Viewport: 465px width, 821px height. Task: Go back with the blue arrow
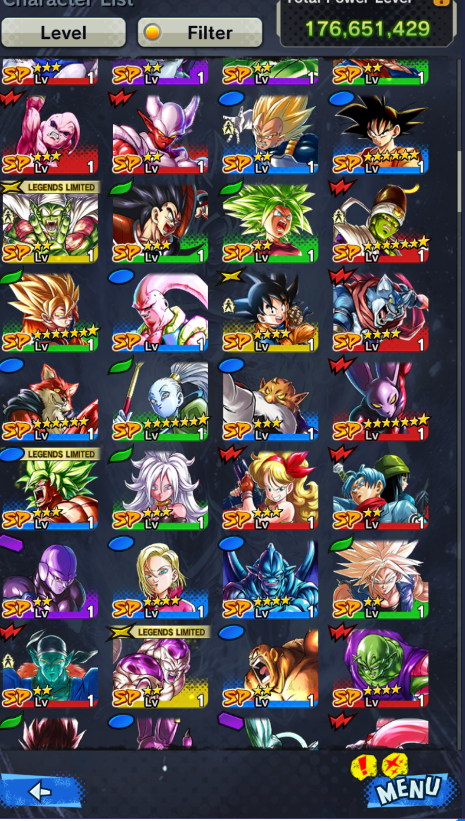(x=42, y=791)
